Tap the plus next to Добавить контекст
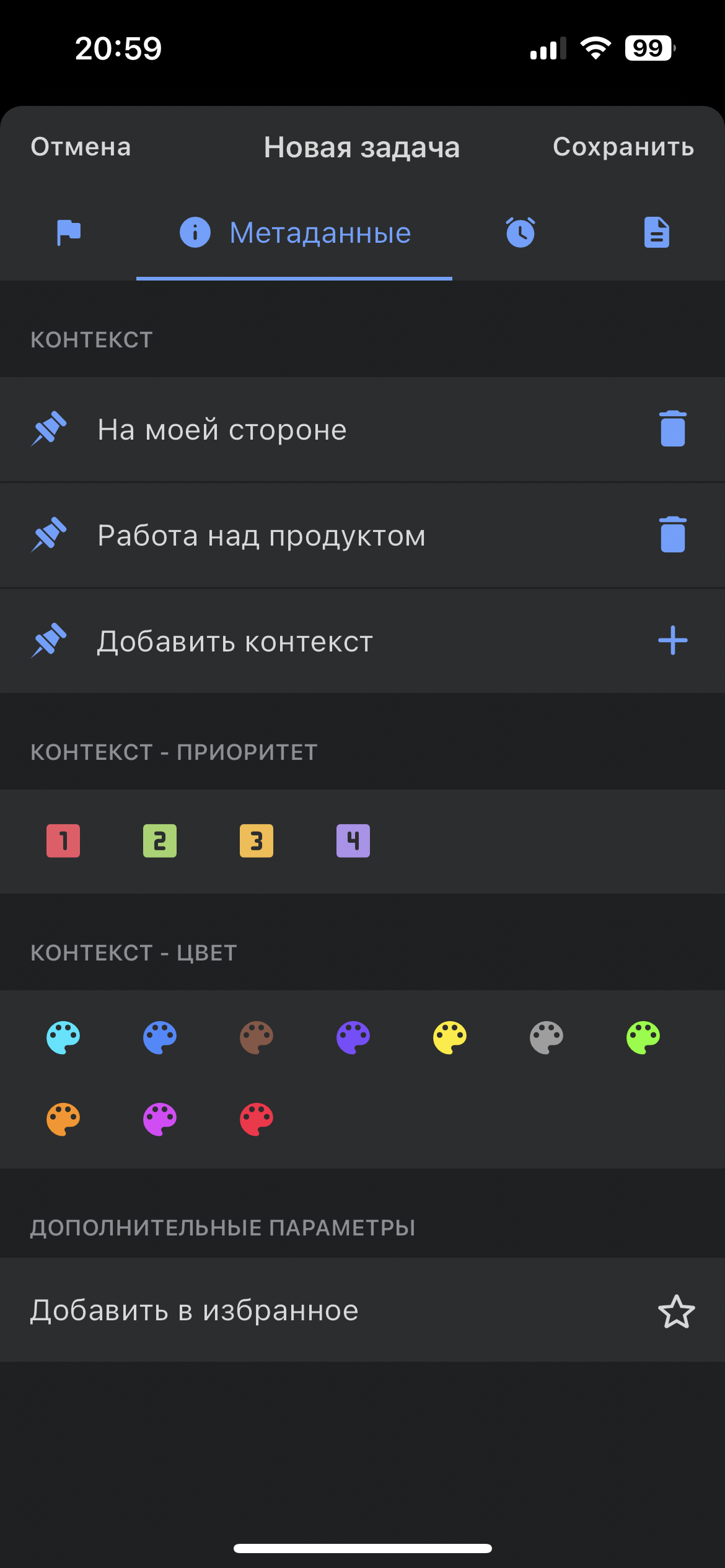The width and height of the screenshot is (725, 1568). pos(673,640)
